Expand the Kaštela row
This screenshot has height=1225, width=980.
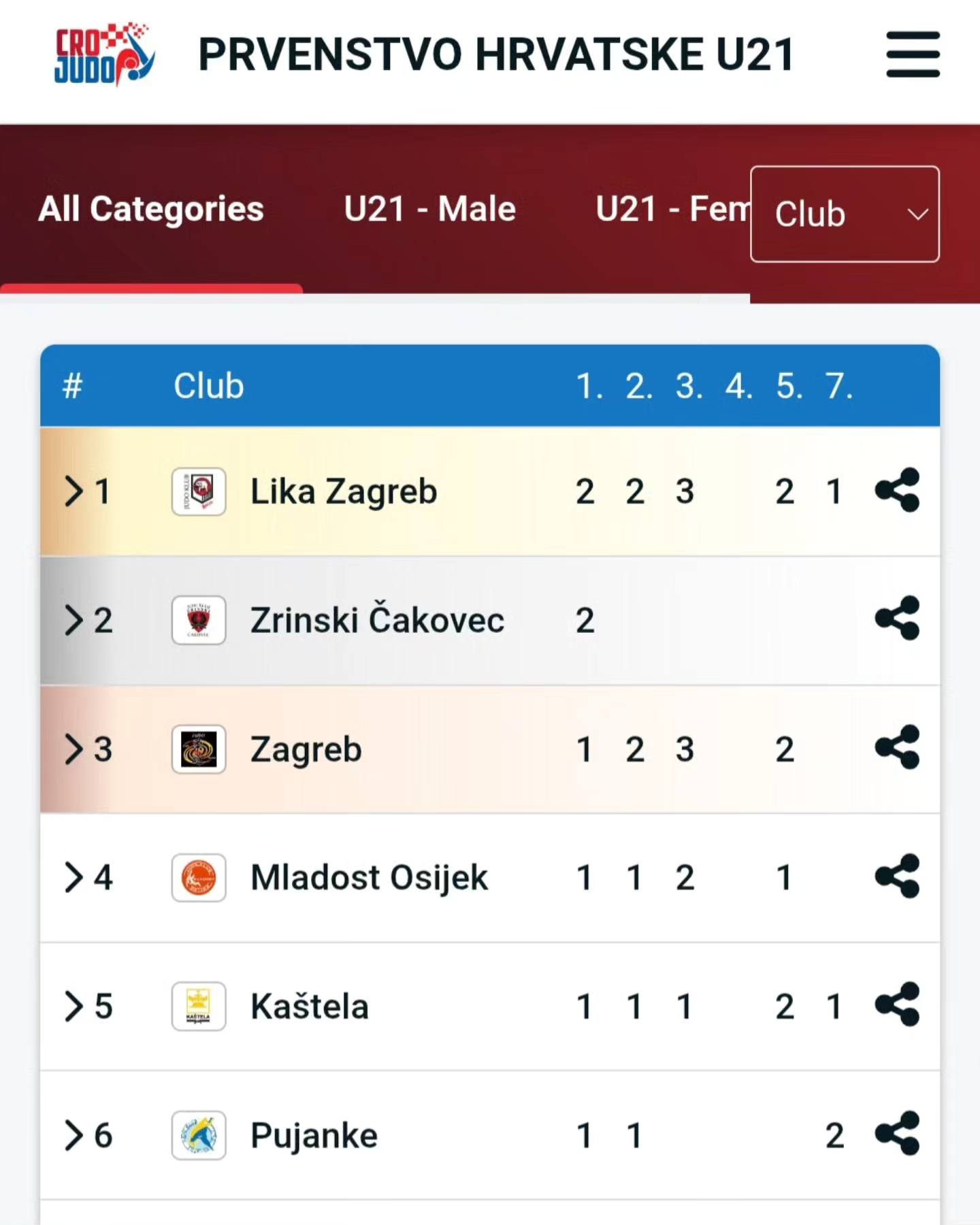click(x=73, y=1007)
